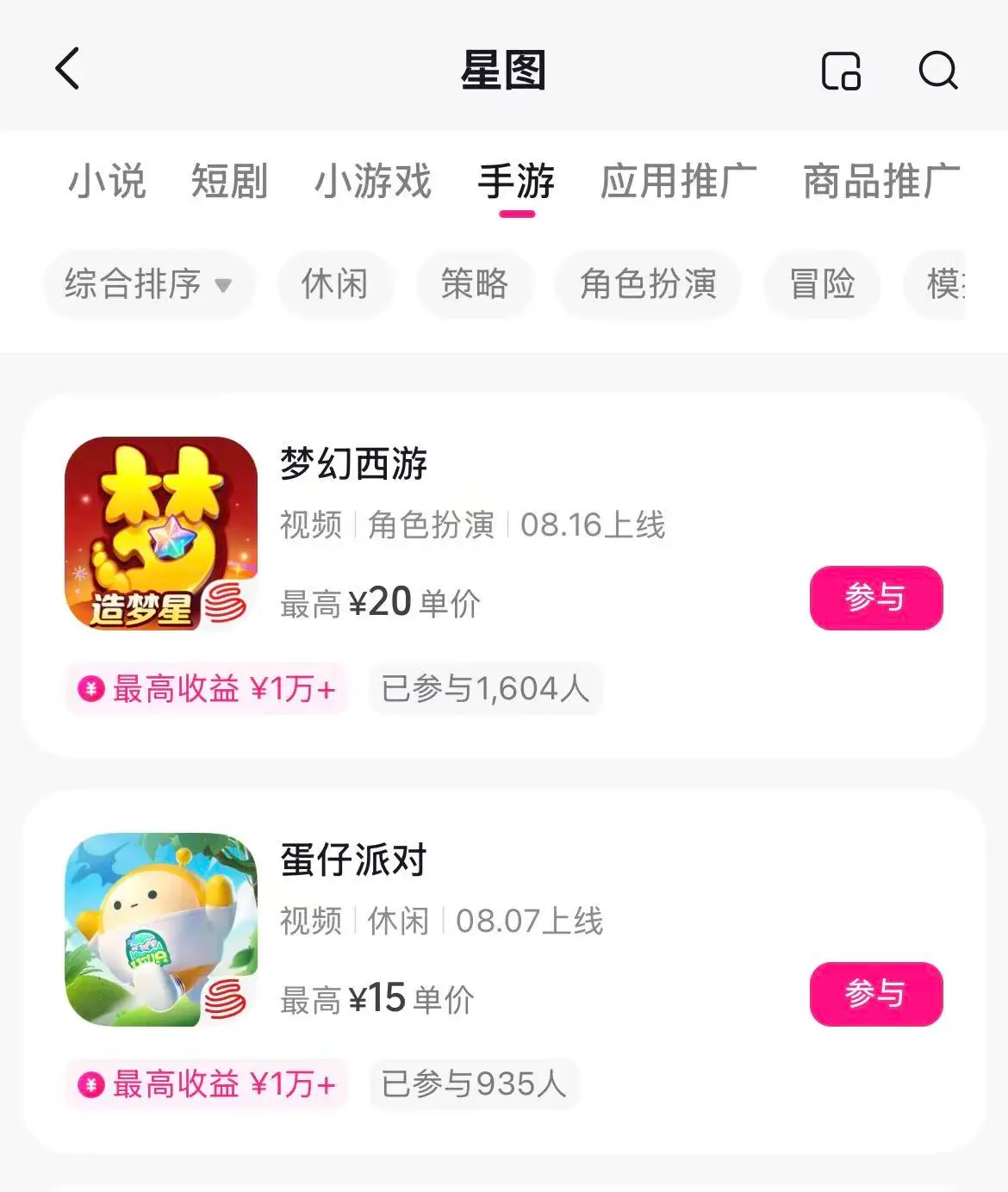Open the floating window icon
The width and height of the screenshot is (1008, 1192).
click(841, 70)
